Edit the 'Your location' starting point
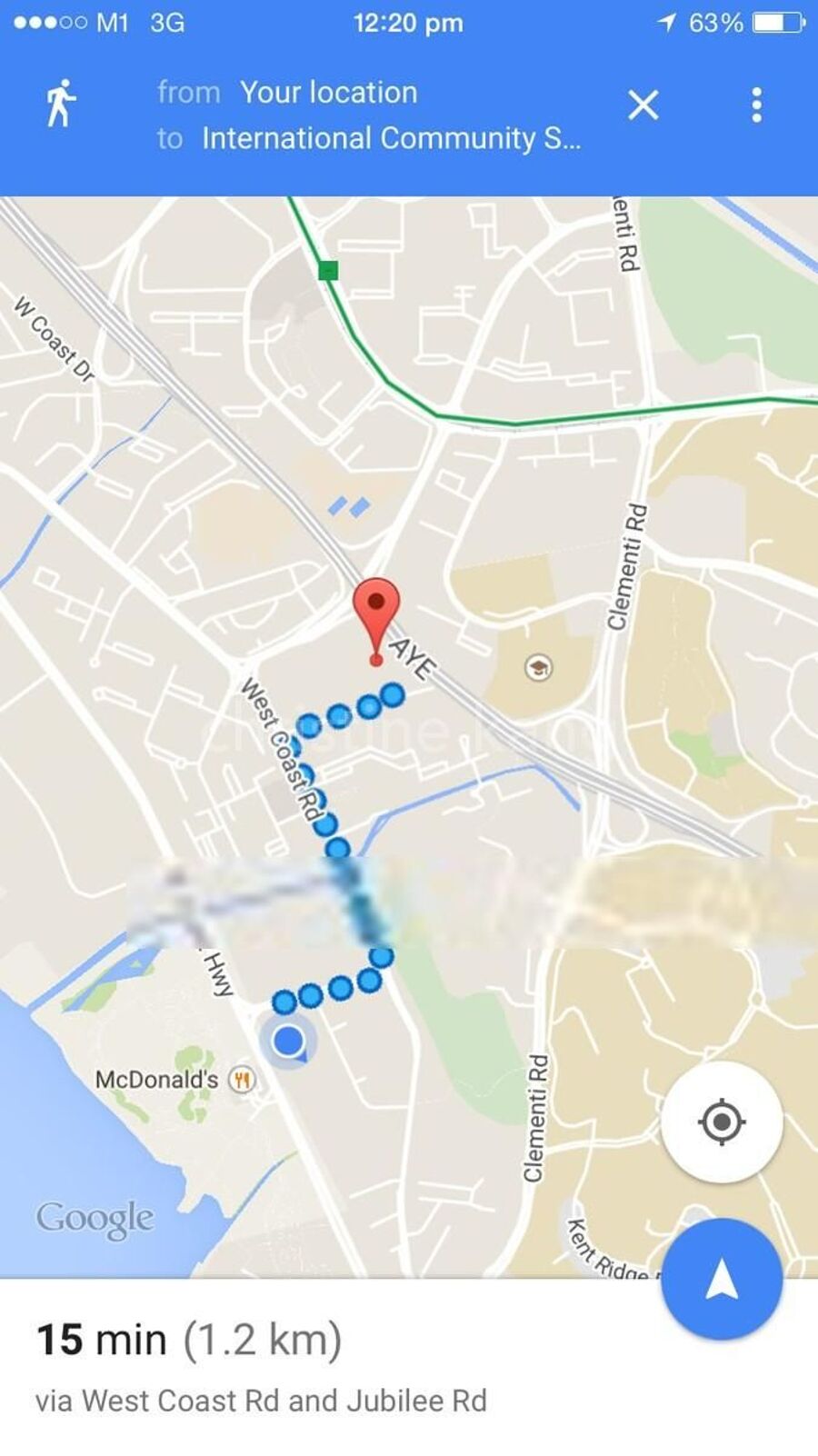818x1456 pixels. 328,93
